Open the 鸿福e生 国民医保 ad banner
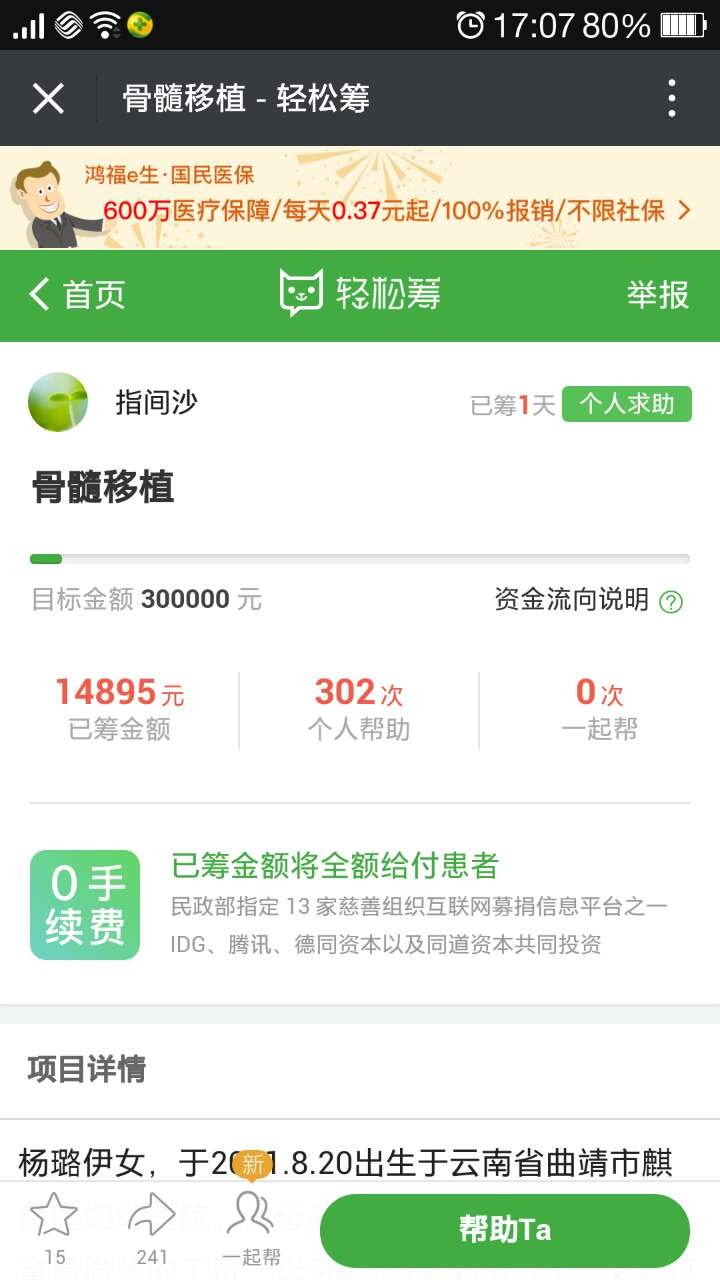The width and height of the screenshot is (720, 1280). coord(360,198)
